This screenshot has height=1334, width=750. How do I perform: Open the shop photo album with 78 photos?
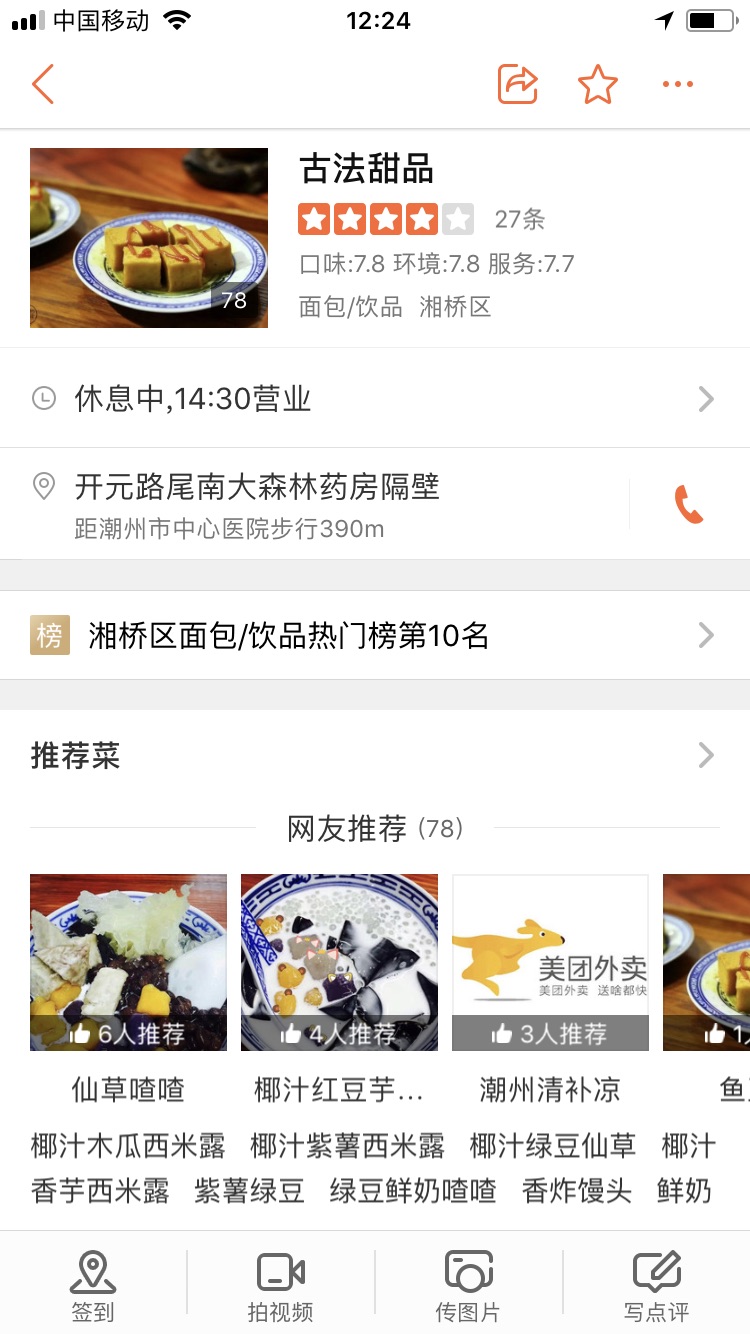click(x=149, y=238)
